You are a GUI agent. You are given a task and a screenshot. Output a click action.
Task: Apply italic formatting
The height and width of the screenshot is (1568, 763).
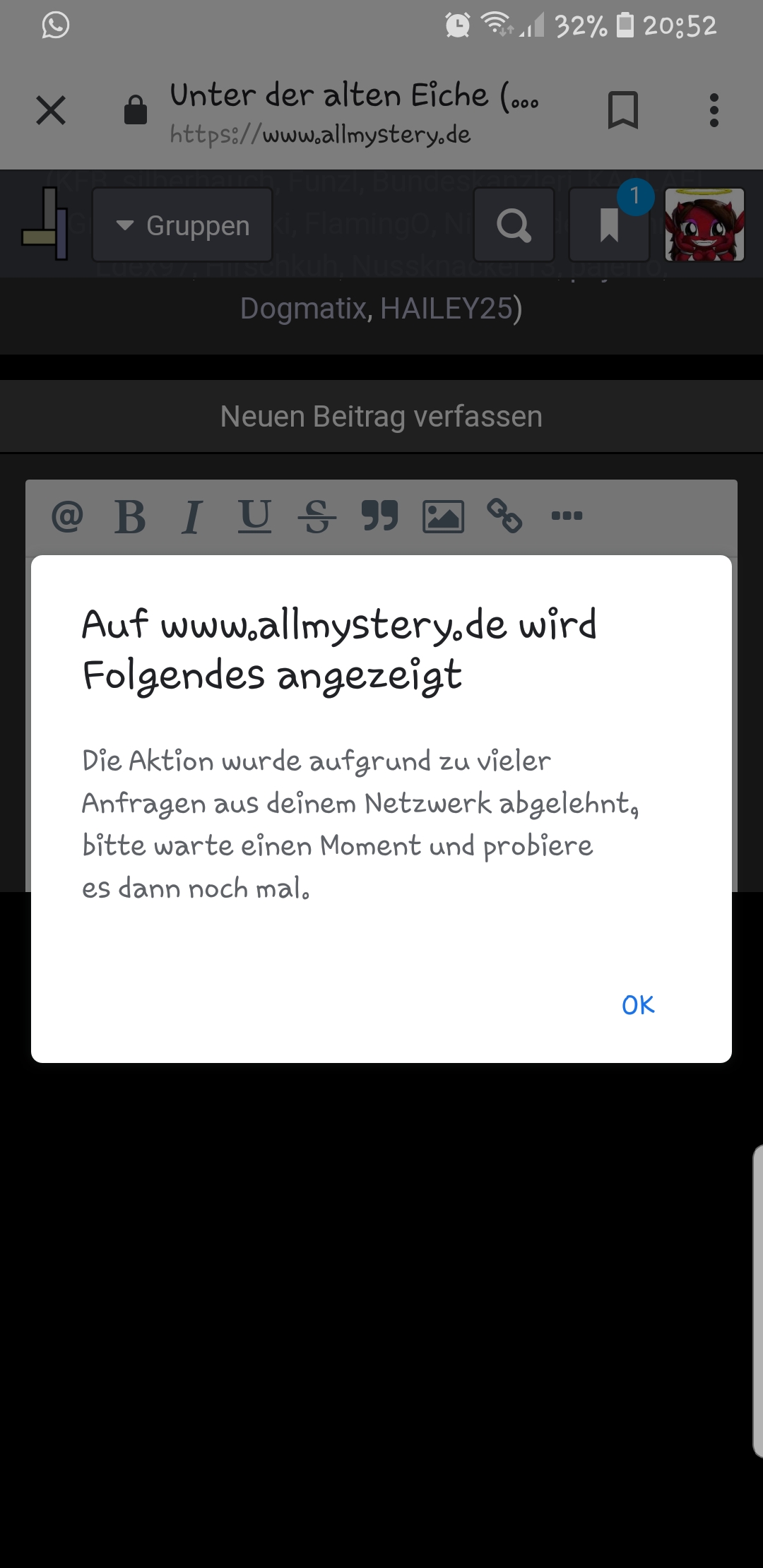pyautogui.click(x=191, y=516)
